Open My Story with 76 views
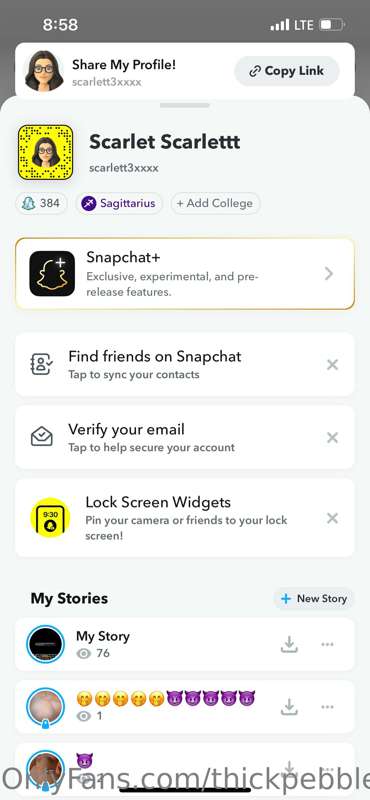 pos(185,644)
